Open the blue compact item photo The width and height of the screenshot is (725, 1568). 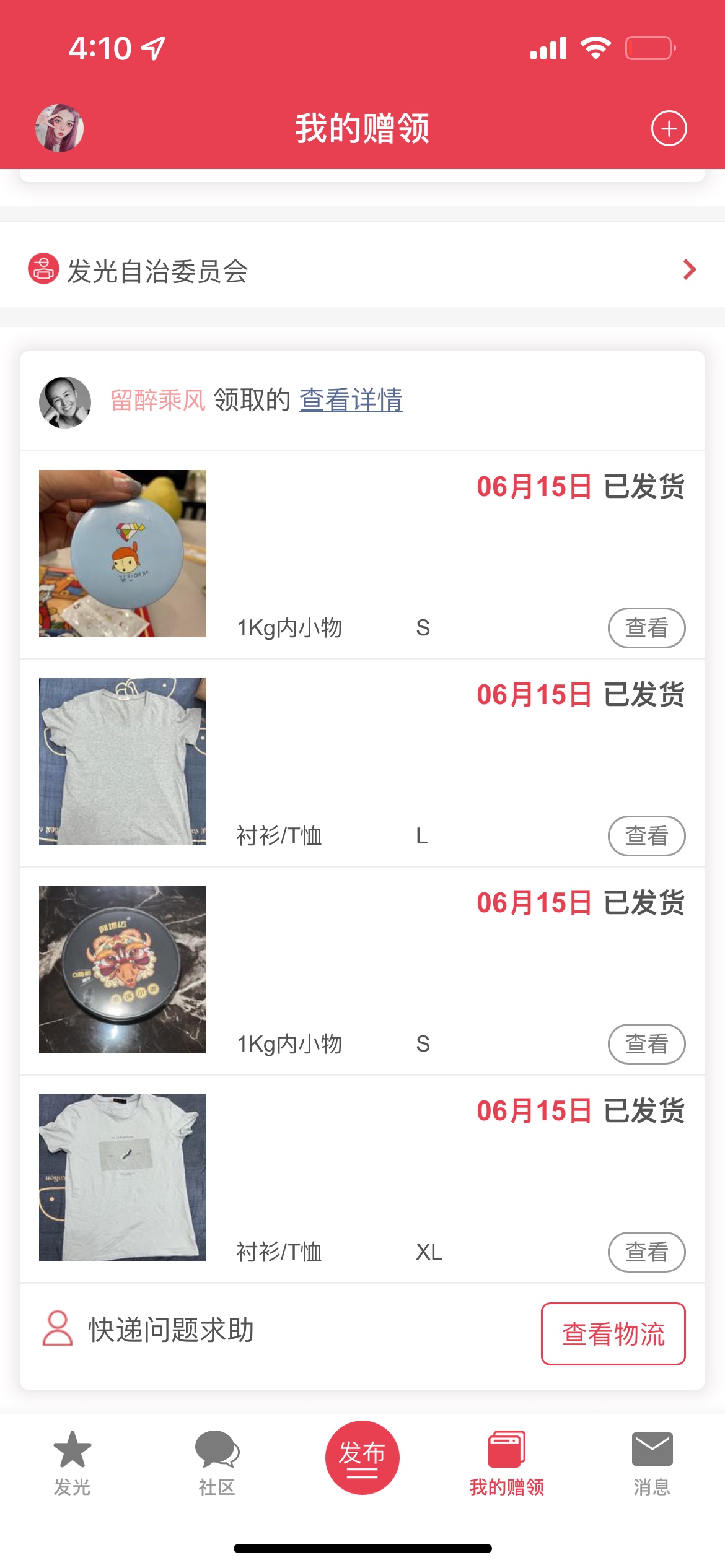[123, 554]
